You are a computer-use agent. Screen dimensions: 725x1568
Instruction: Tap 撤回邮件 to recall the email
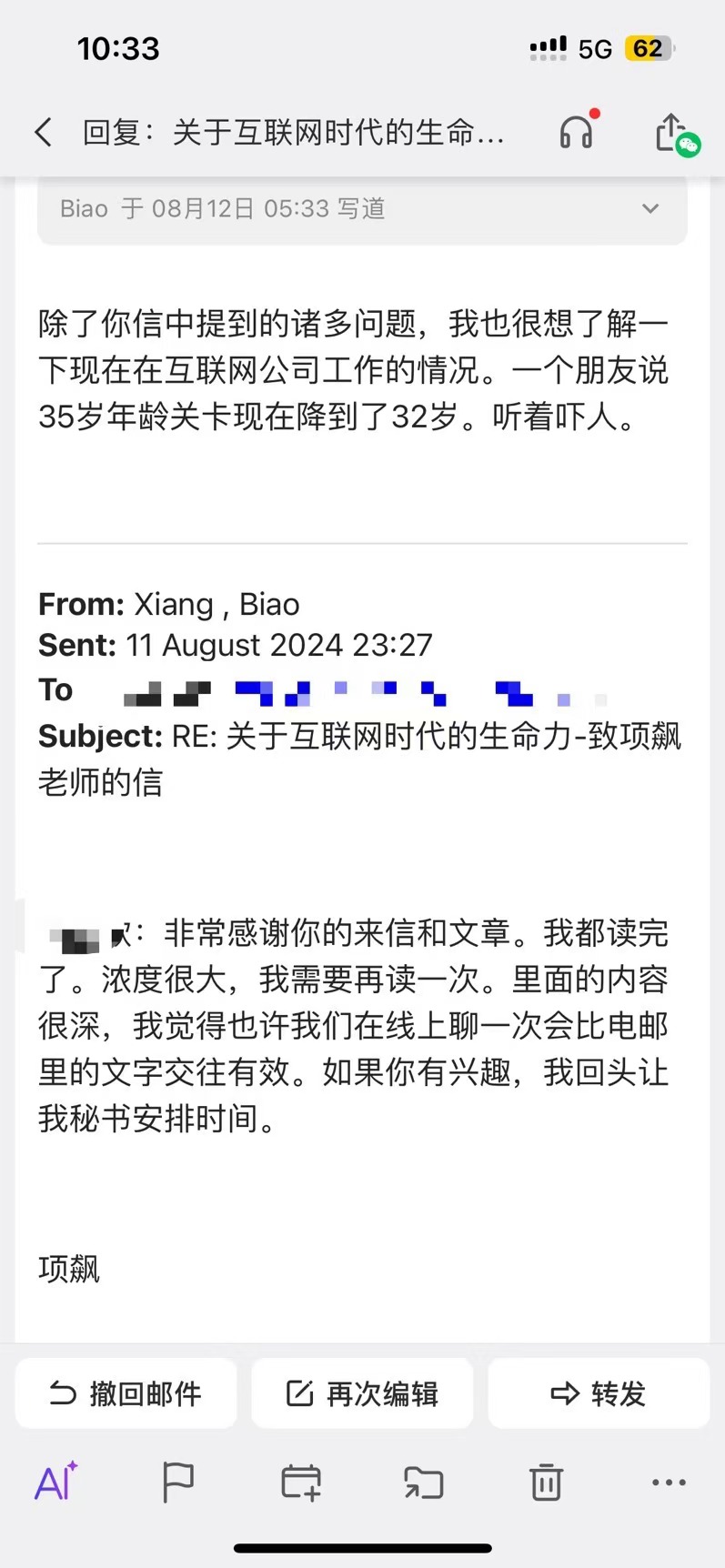(126, 1393)
